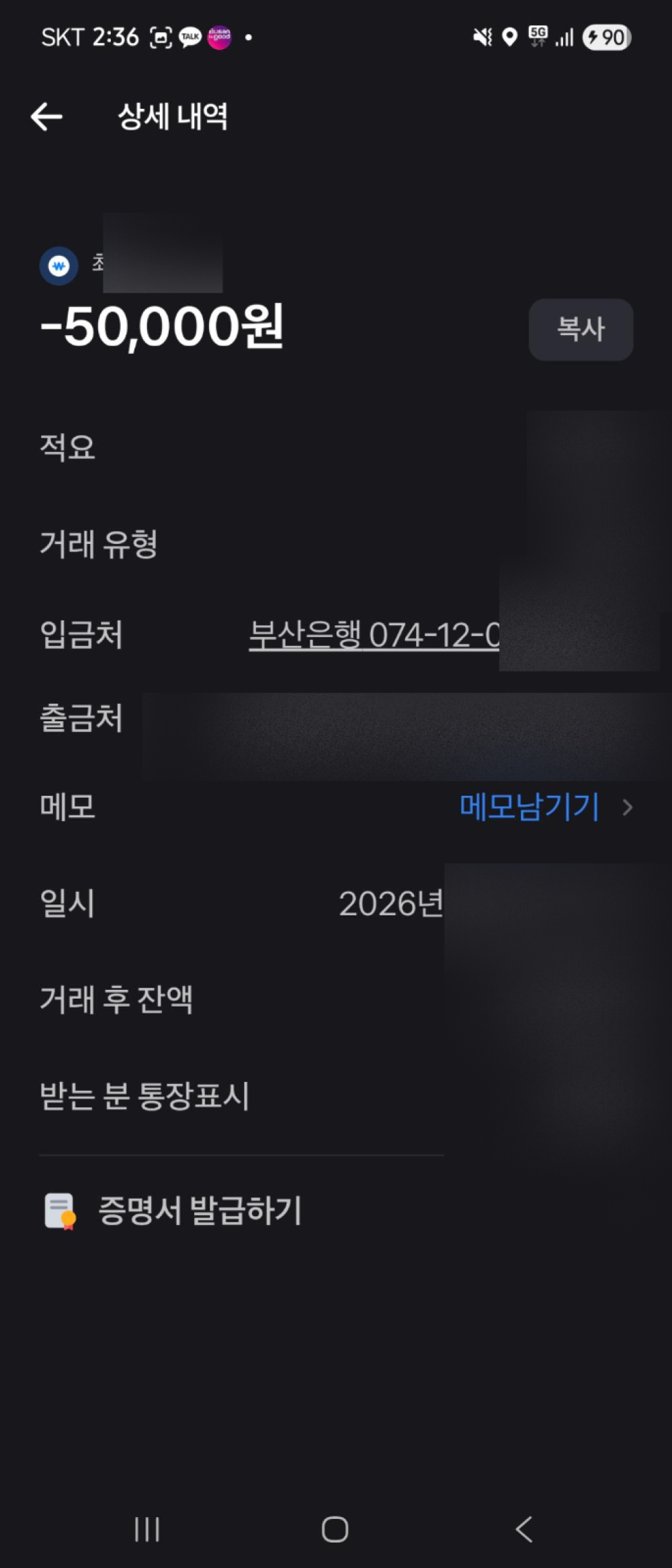Go back using the top arrow
Viewport: 672px width, 1568px height.
pyautogui.click(x=47, y=117)
